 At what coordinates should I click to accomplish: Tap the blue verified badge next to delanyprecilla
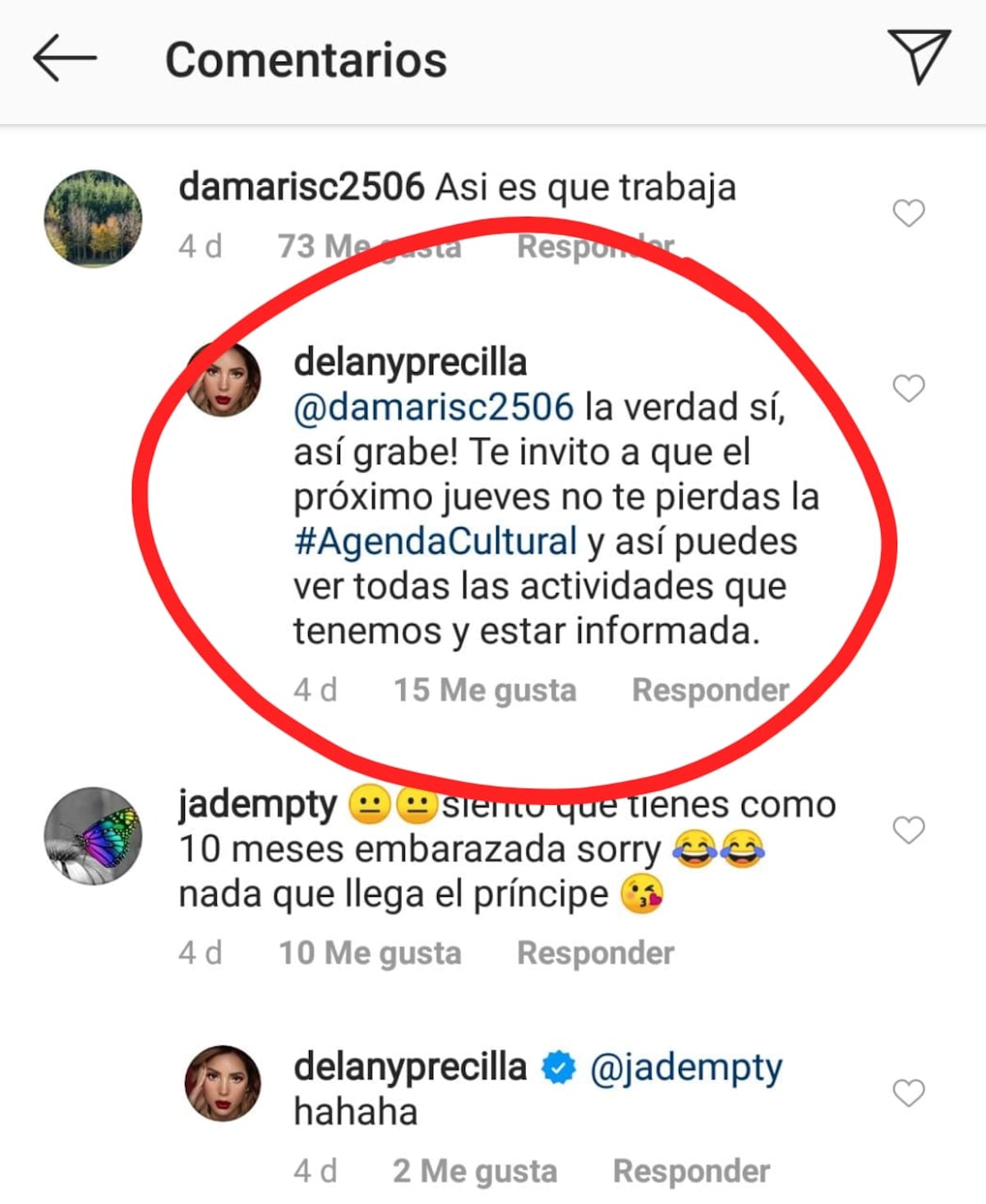click(x=557, y=1065)
